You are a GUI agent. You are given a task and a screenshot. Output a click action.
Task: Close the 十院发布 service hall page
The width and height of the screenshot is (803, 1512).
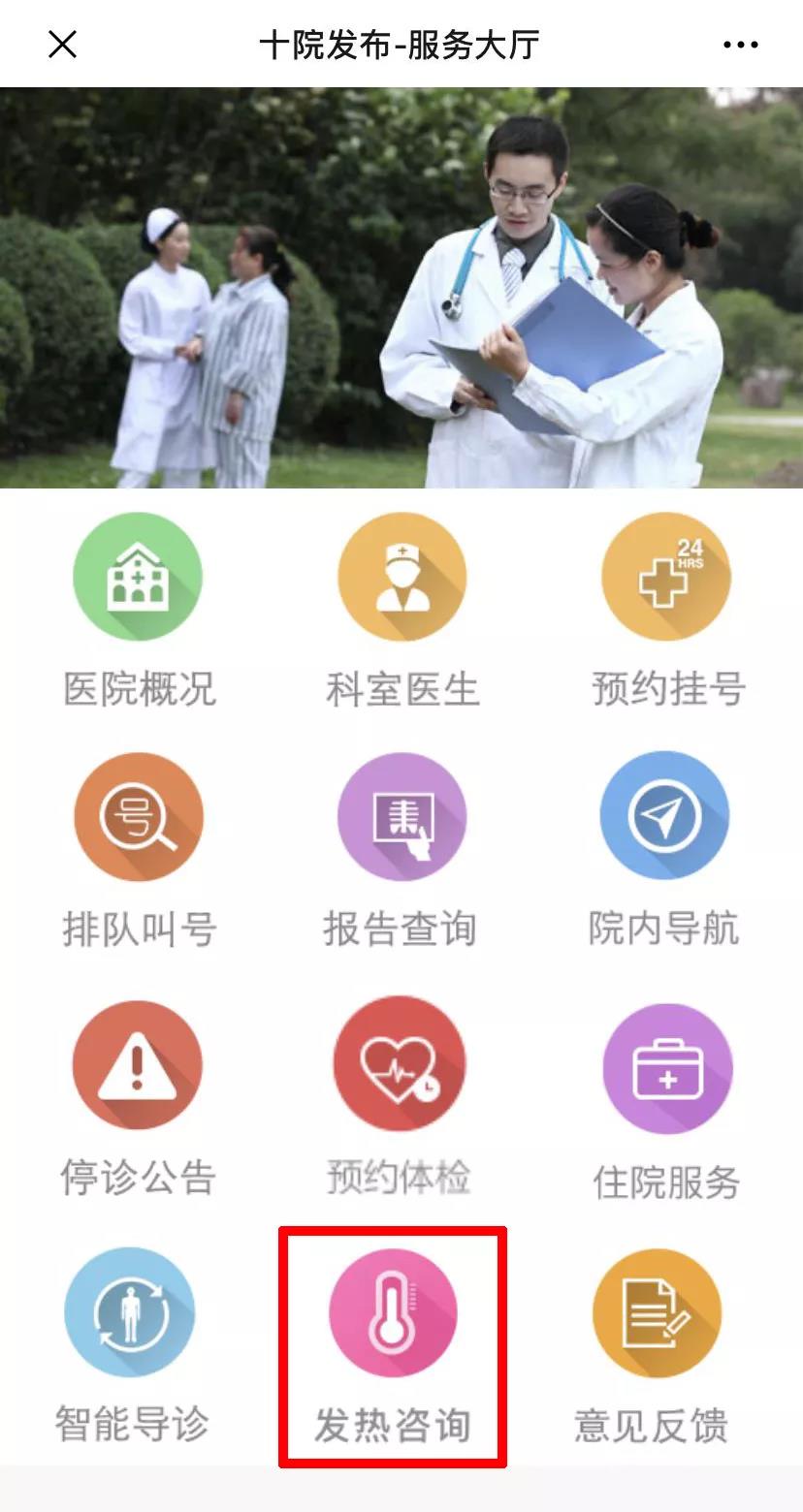(62, 44)
